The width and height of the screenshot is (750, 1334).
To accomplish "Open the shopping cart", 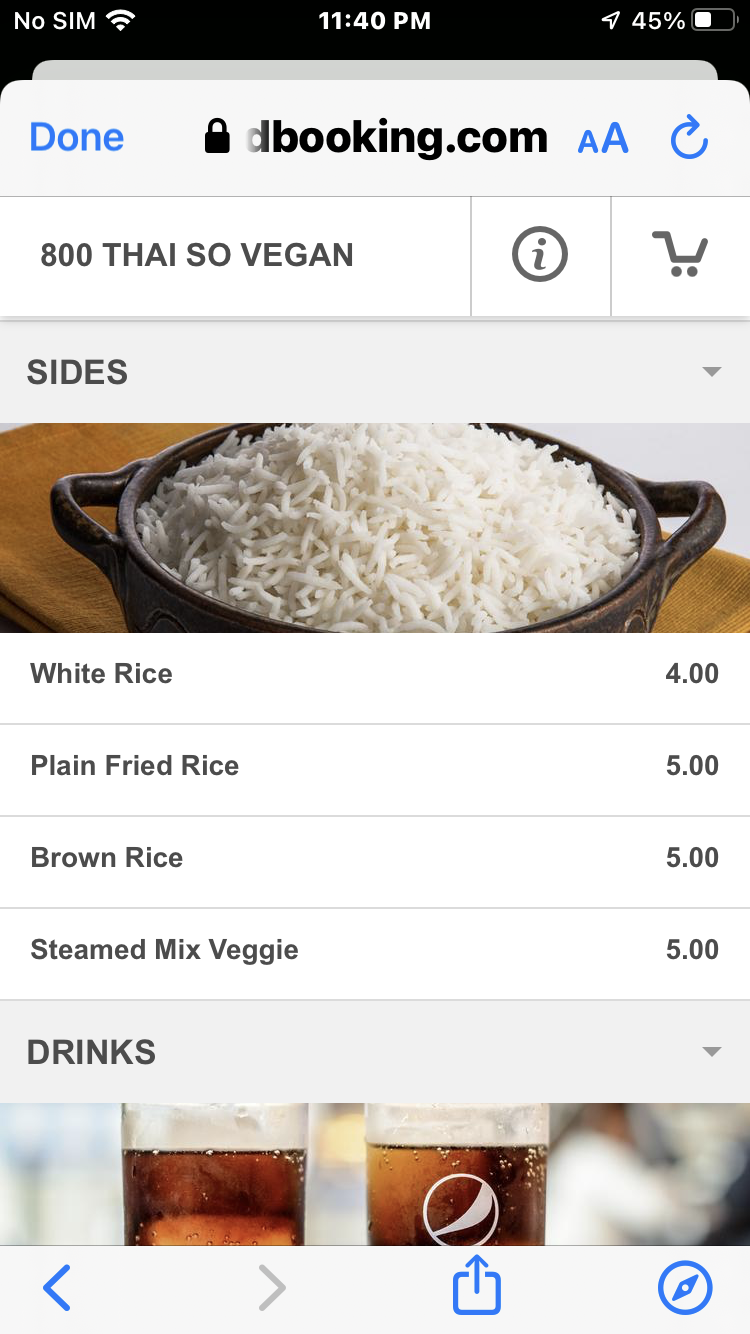I will click(680, 256).
